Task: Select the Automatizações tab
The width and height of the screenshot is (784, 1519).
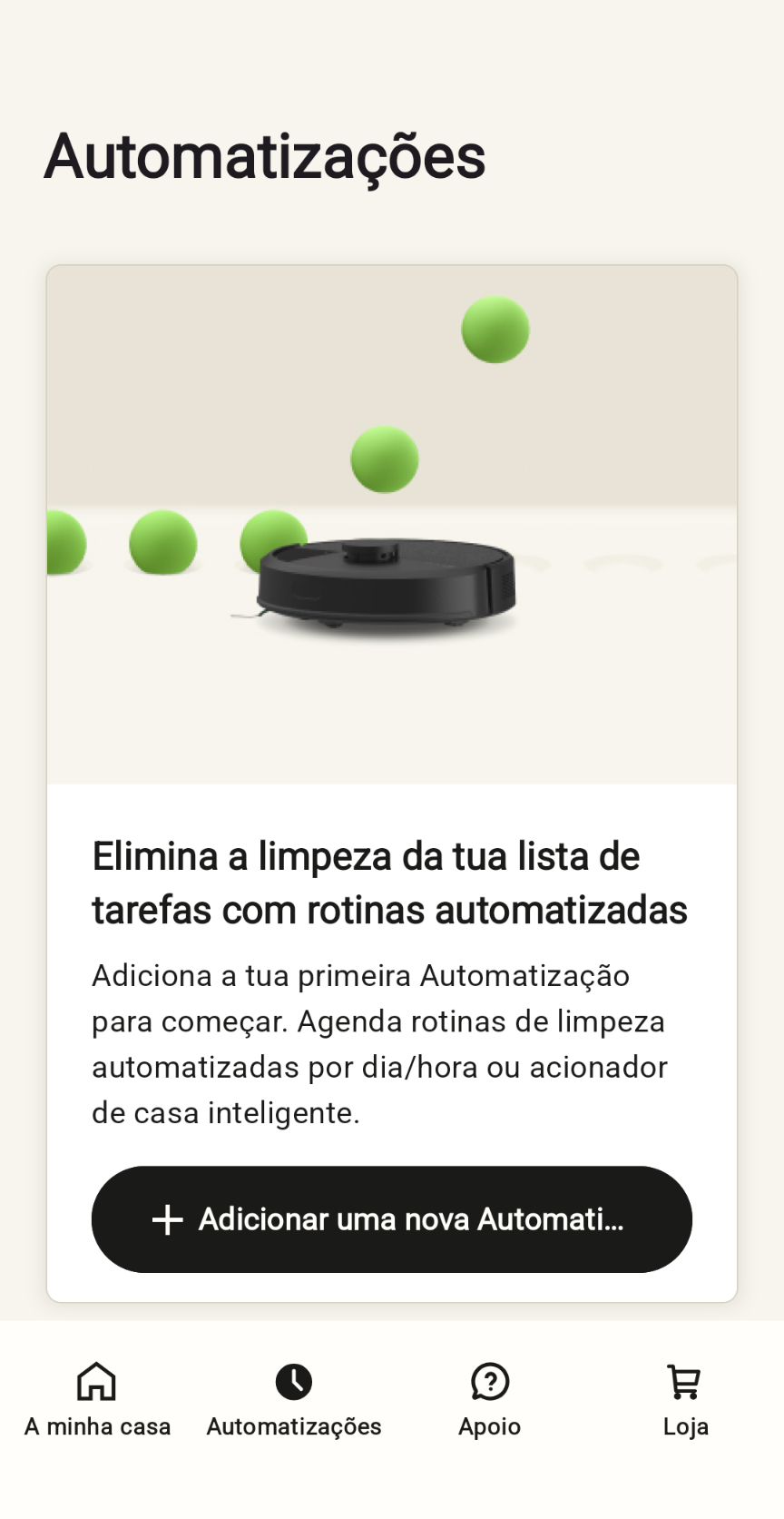Action: tap(293, 1399)
